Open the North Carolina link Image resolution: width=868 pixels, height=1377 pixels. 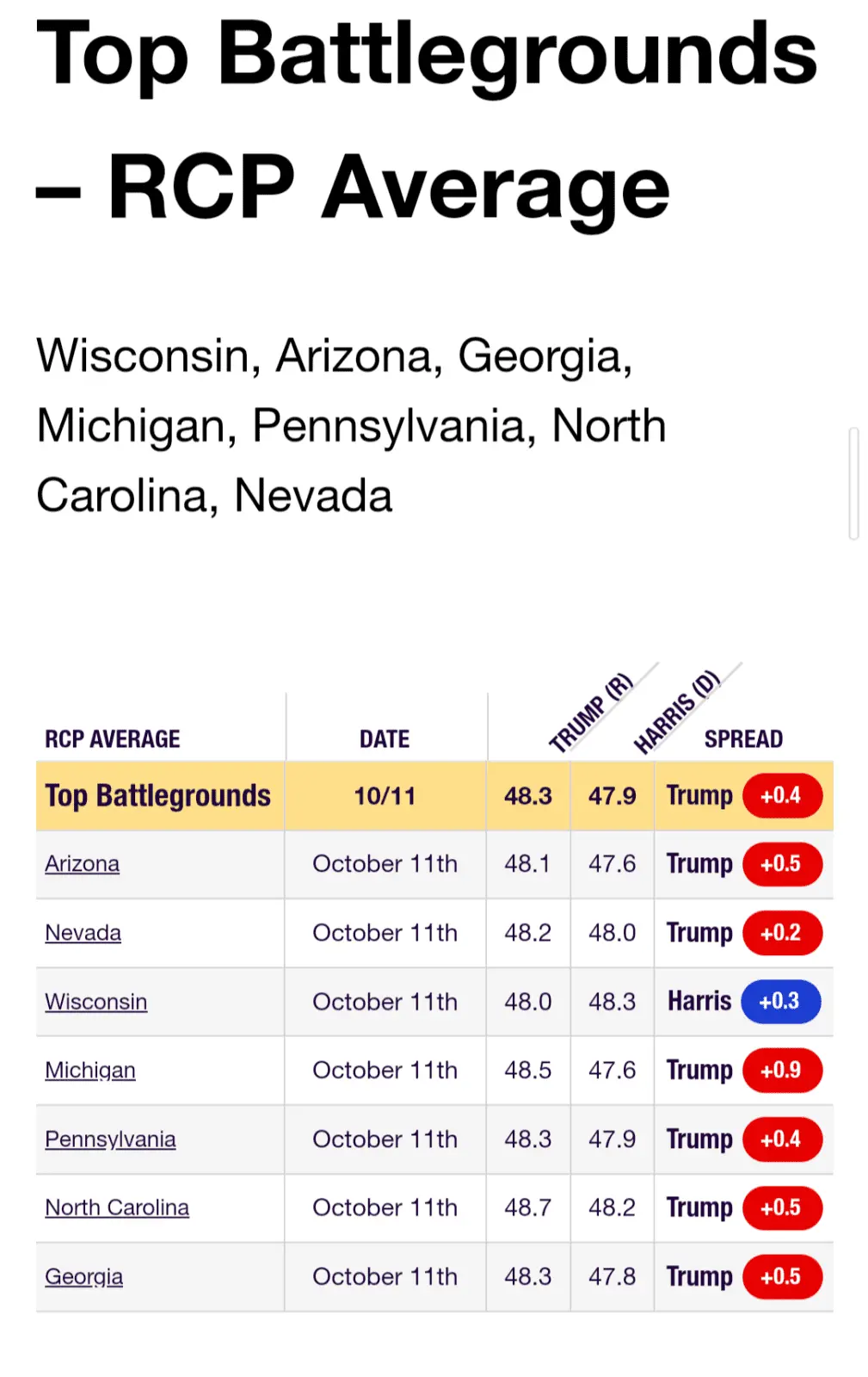tap(117, 1208)
